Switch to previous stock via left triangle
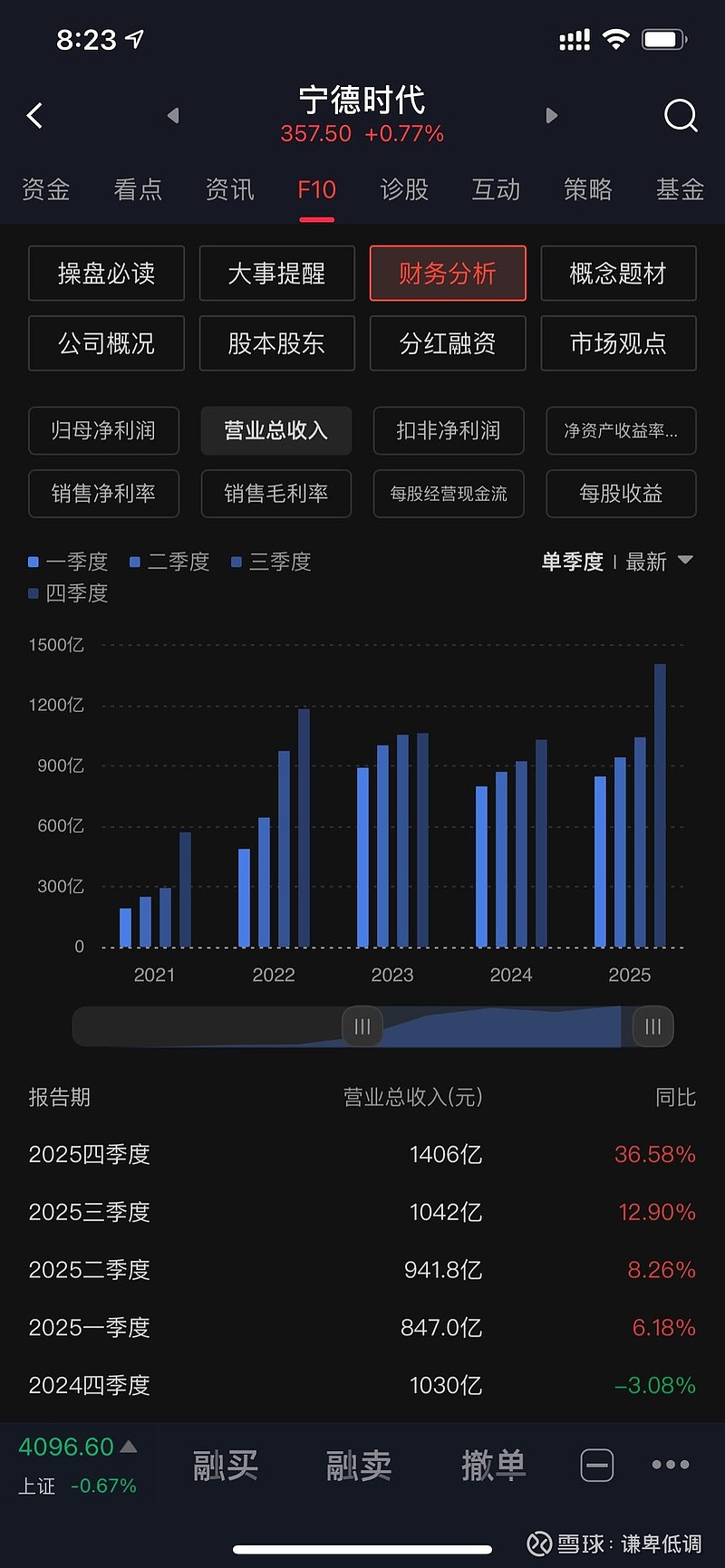 [x=173, y=115]
